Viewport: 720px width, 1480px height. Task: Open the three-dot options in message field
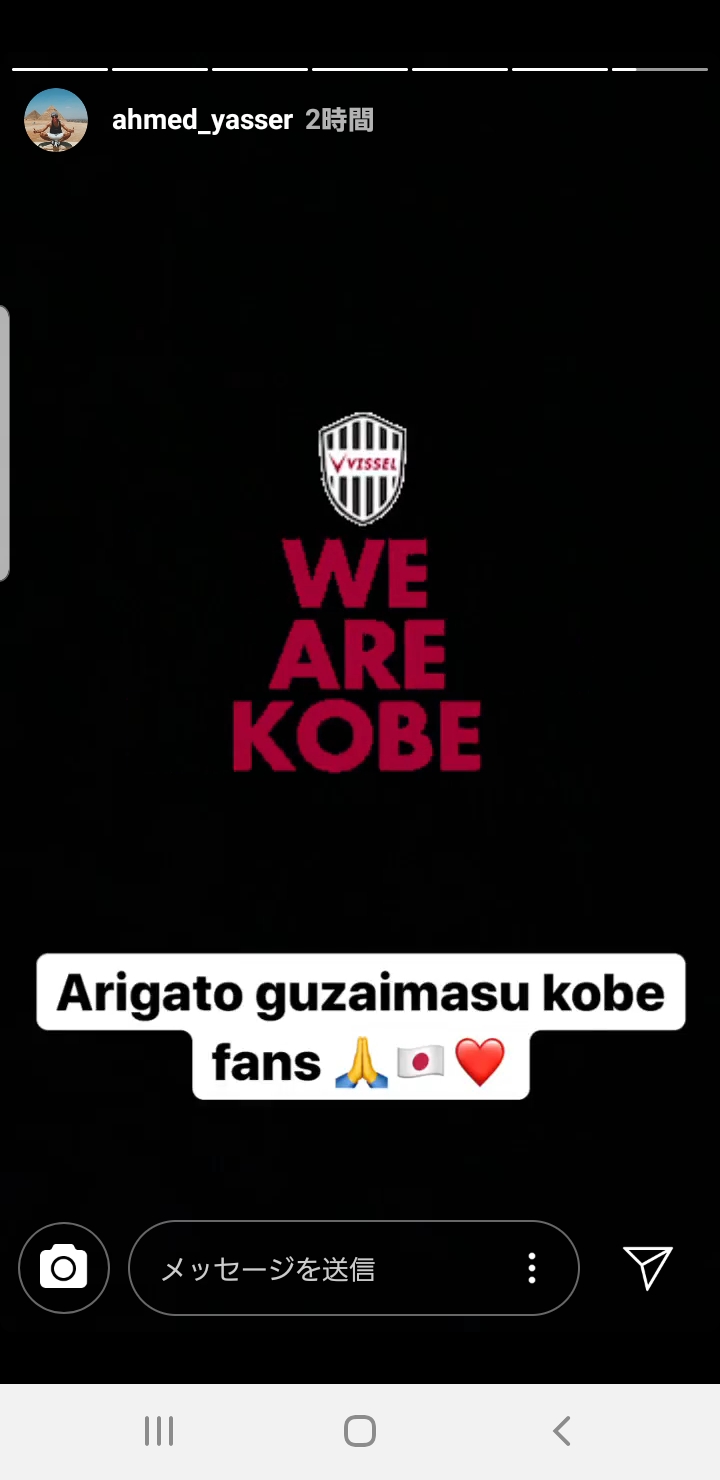click(532, 1268)
